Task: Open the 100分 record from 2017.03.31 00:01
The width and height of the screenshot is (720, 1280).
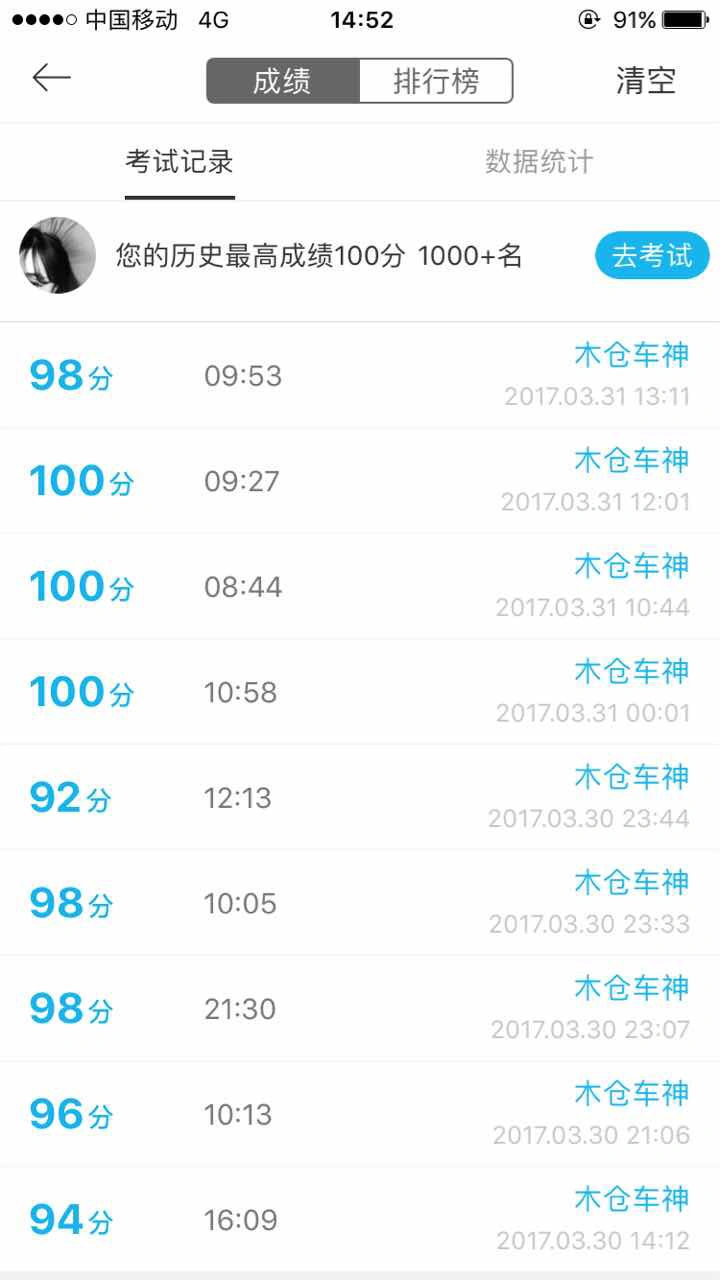Action: tap(360, 692)
